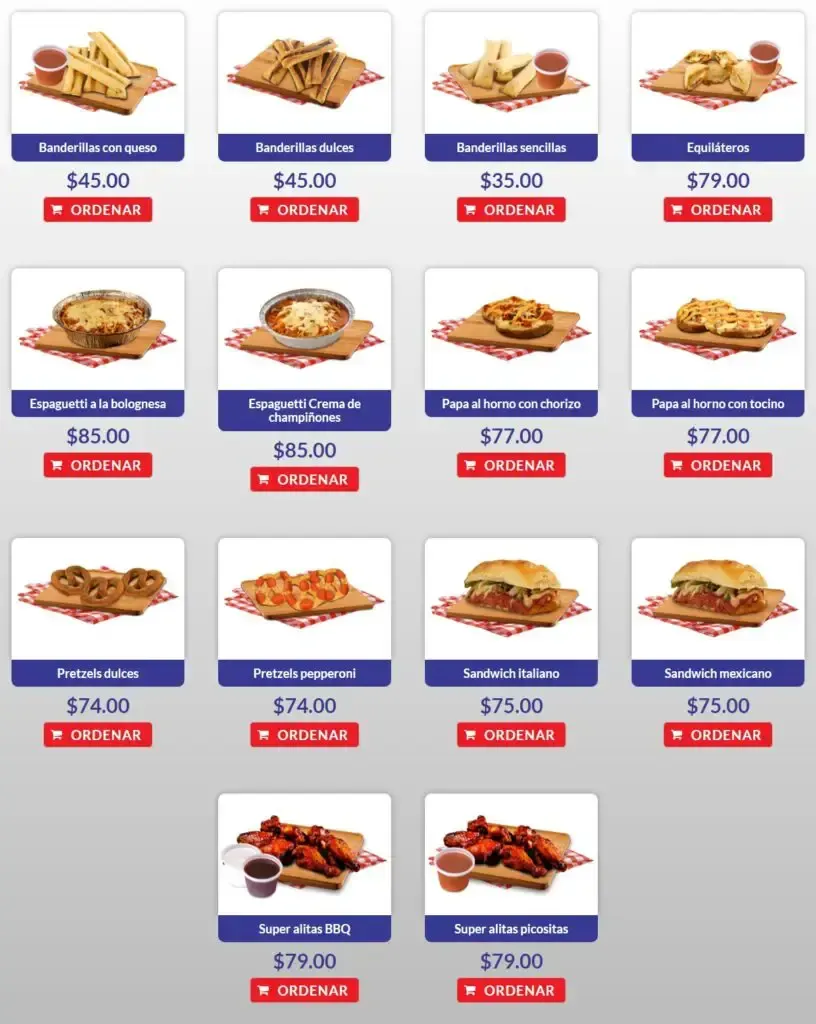Screen dimensions: 816x1024
Task: Click the cart icon on Banderillas con queso order button
Action: click(x=57, y=210)
